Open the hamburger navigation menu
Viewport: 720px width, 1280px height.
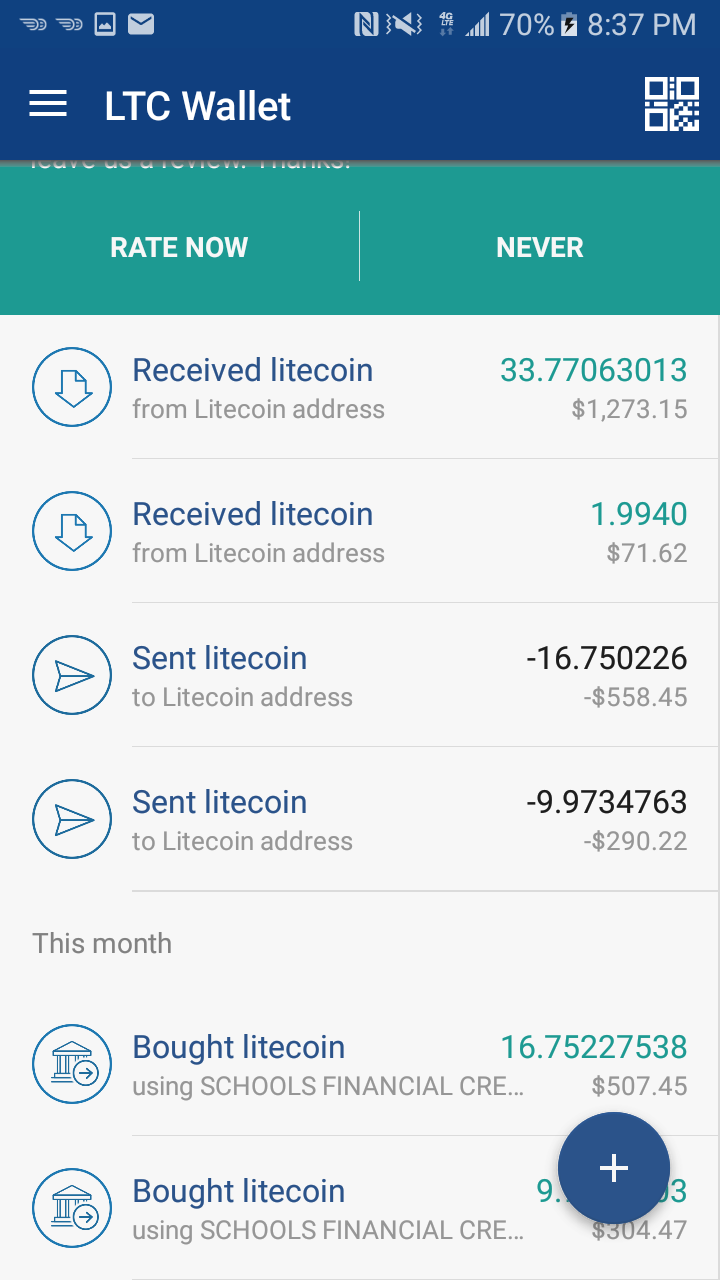pos(48,105)
